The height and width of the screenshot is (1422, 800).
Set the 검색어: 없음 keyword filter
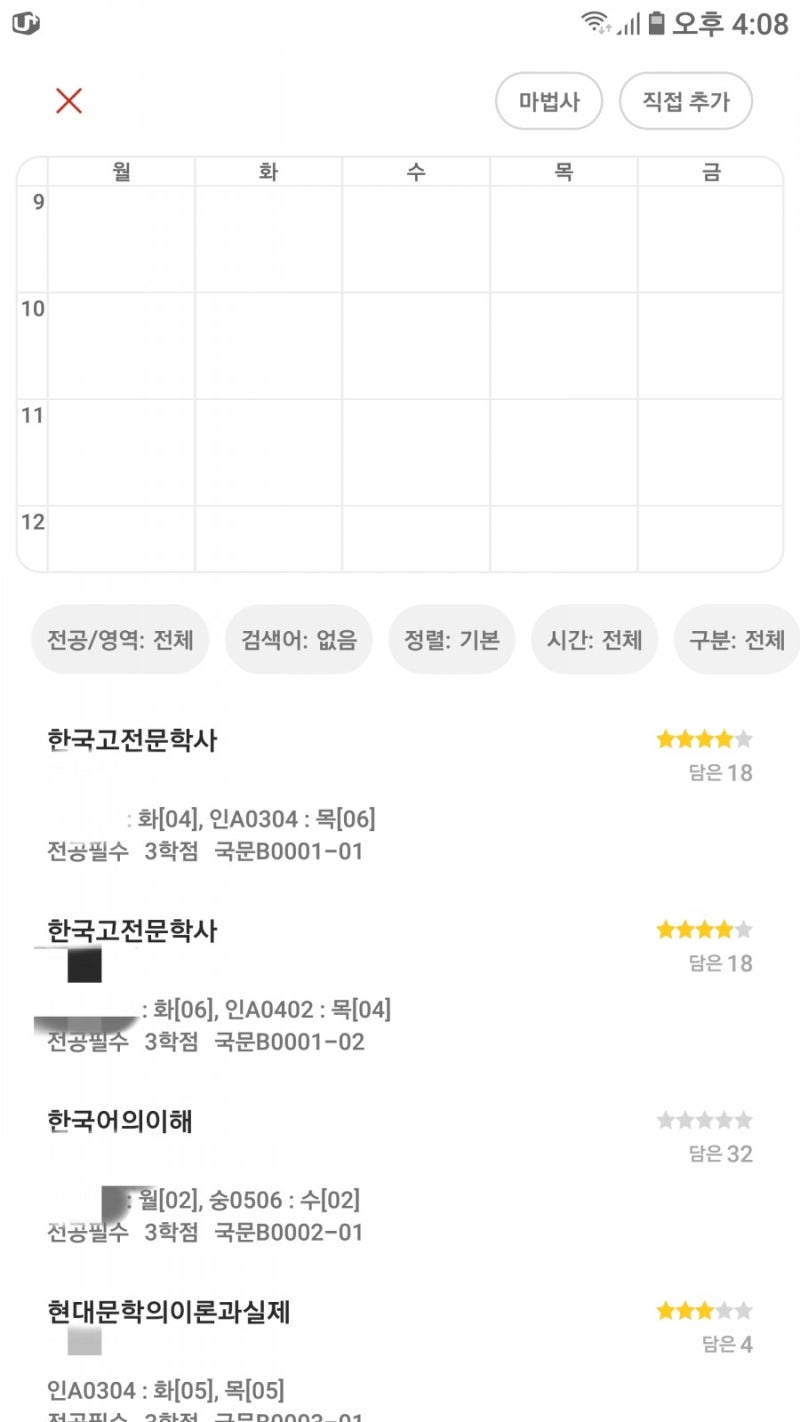298,640
